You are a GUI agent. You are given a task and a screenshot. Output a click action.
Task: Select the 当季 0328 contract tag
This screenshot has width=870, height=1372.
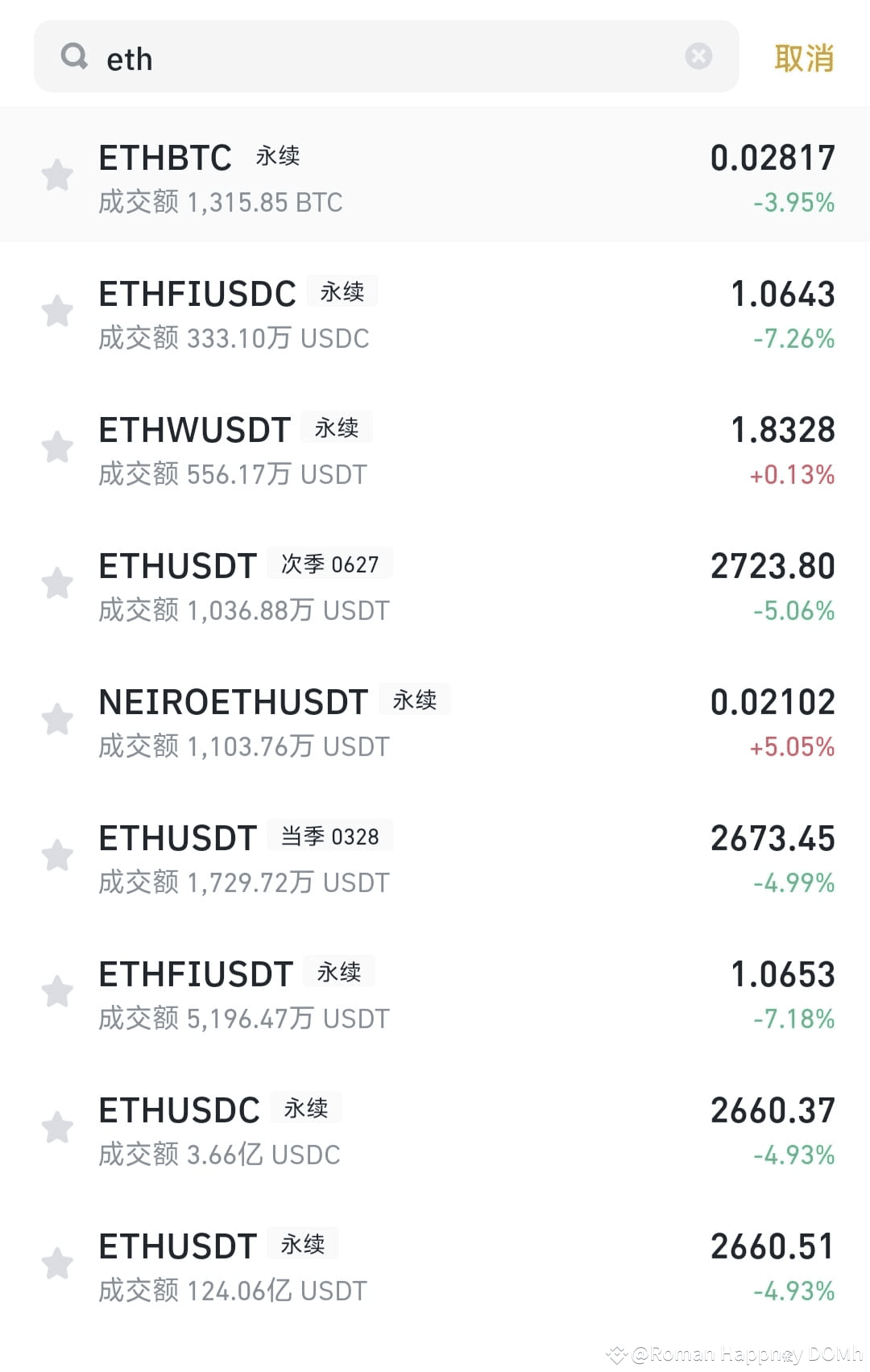click(x=329, y=836)
